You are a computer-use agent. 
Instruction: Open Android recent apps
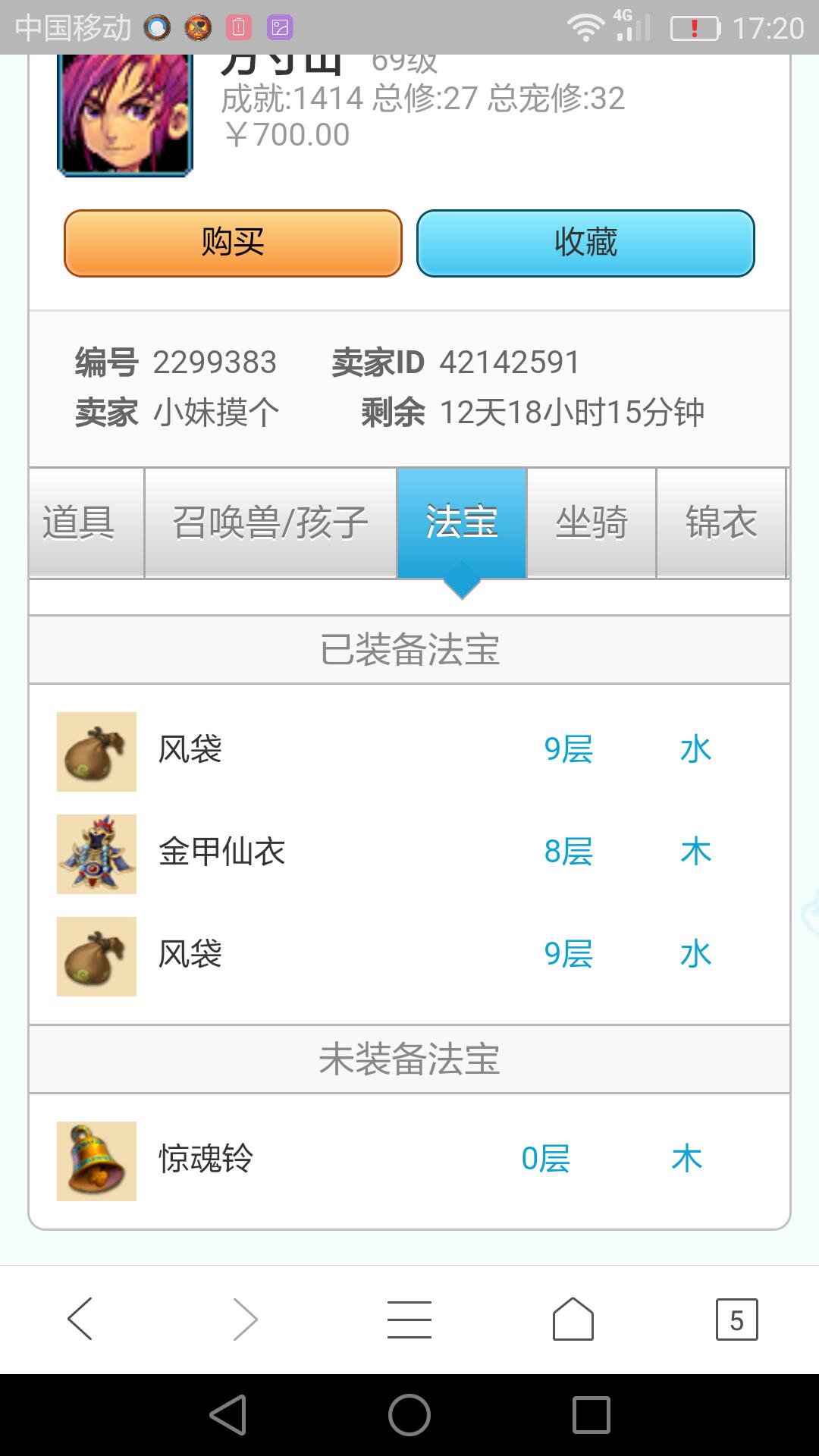591,1415
